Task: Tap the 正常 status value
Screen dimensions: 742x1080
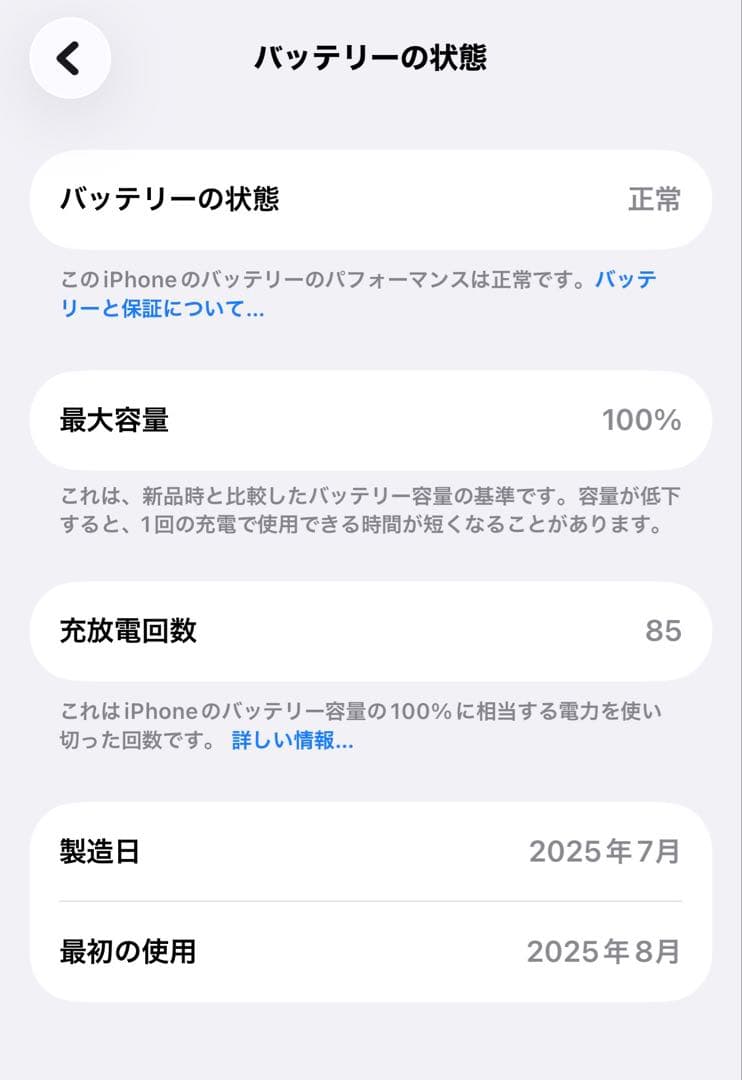Action: [654, 200]
